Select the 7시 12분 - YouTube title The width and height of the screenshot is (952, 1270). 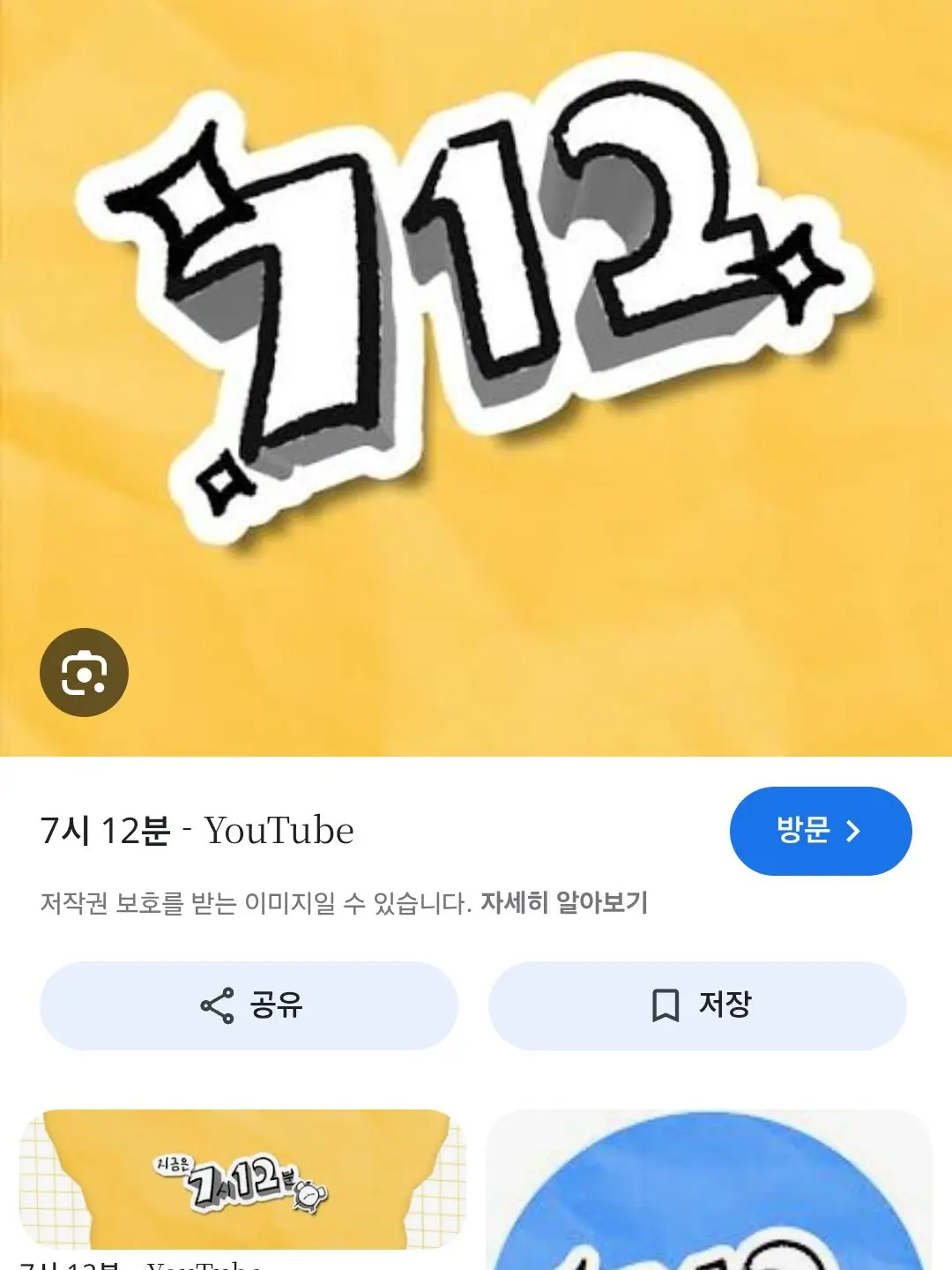(196, 830)
